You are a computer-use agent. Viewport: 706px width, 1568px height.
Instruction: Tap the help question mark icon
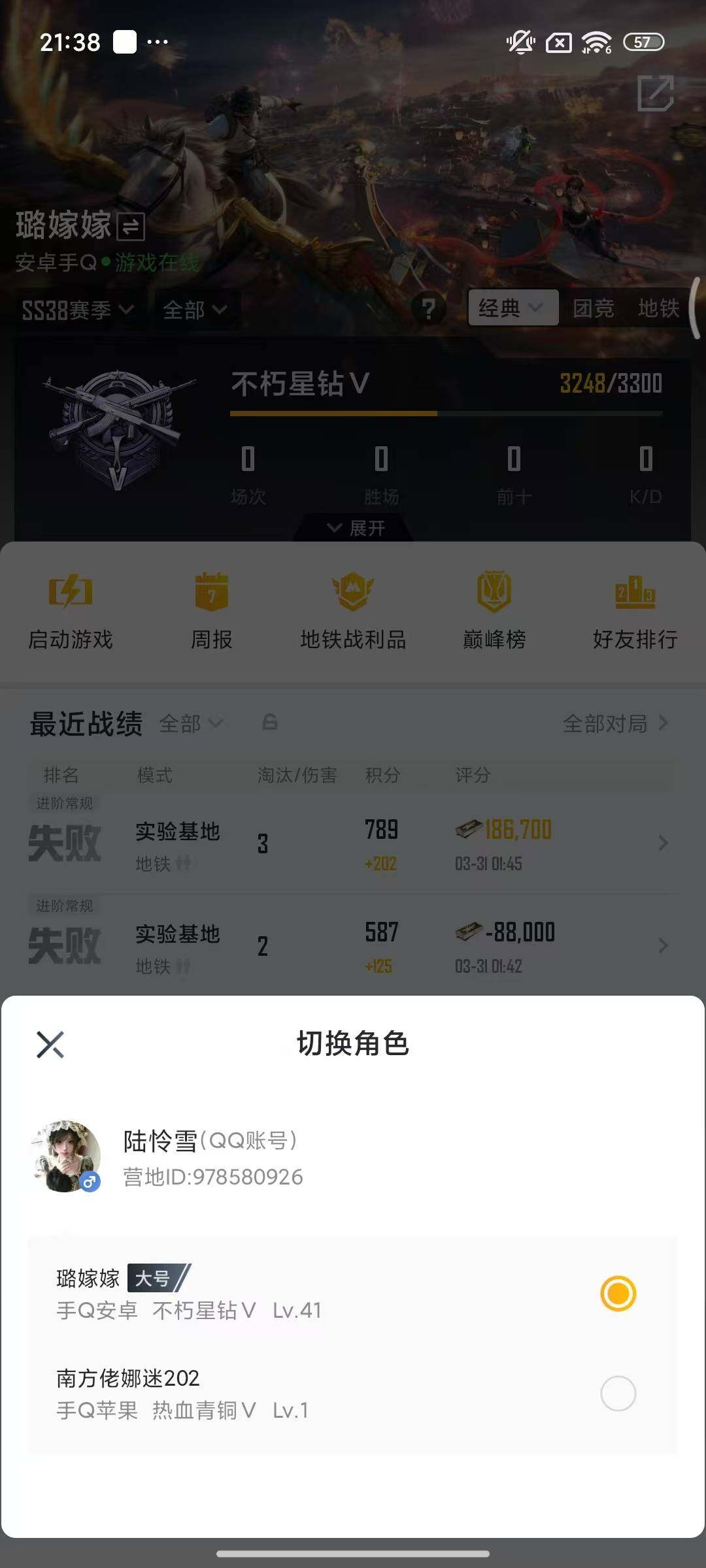(428, 309)
